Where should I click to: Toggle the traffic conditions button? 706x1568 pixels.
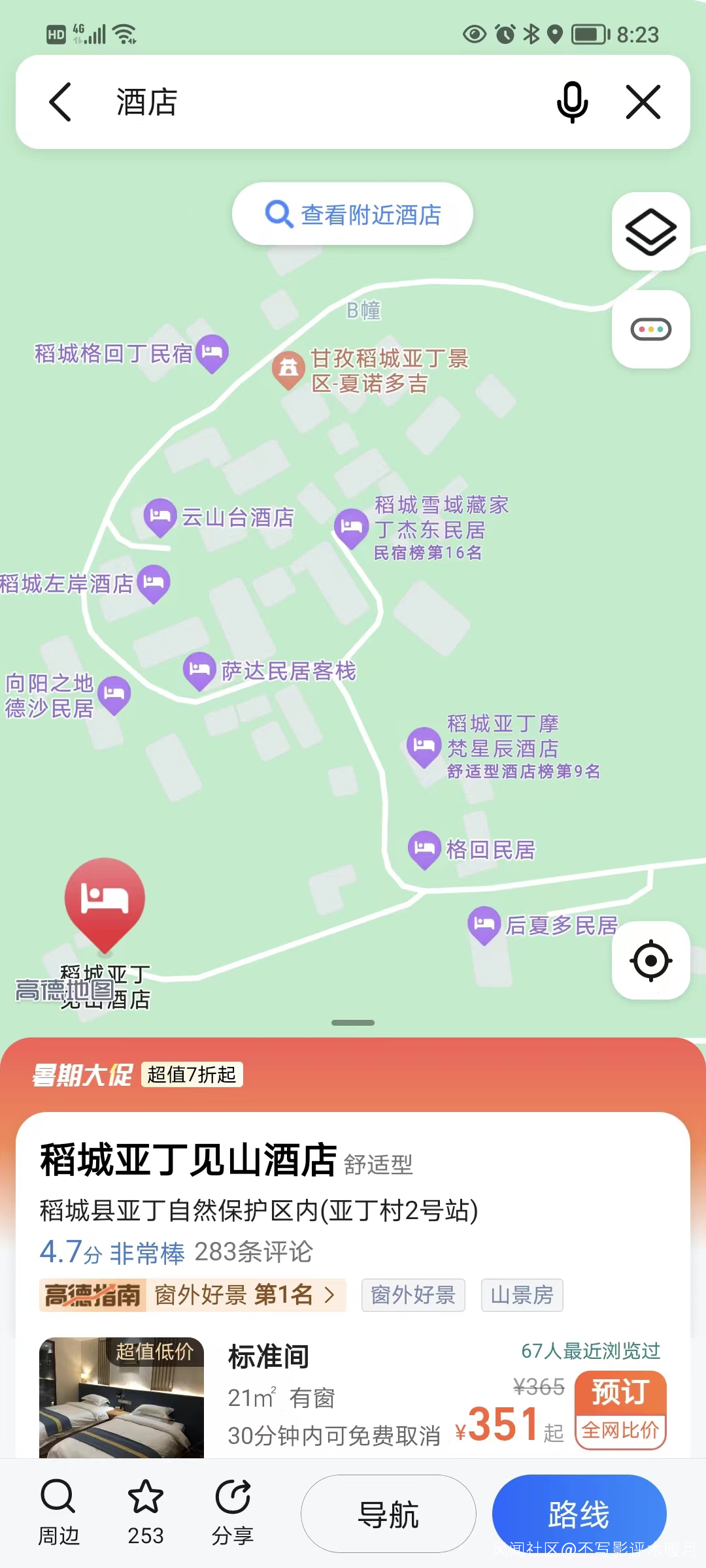[650, 329]
